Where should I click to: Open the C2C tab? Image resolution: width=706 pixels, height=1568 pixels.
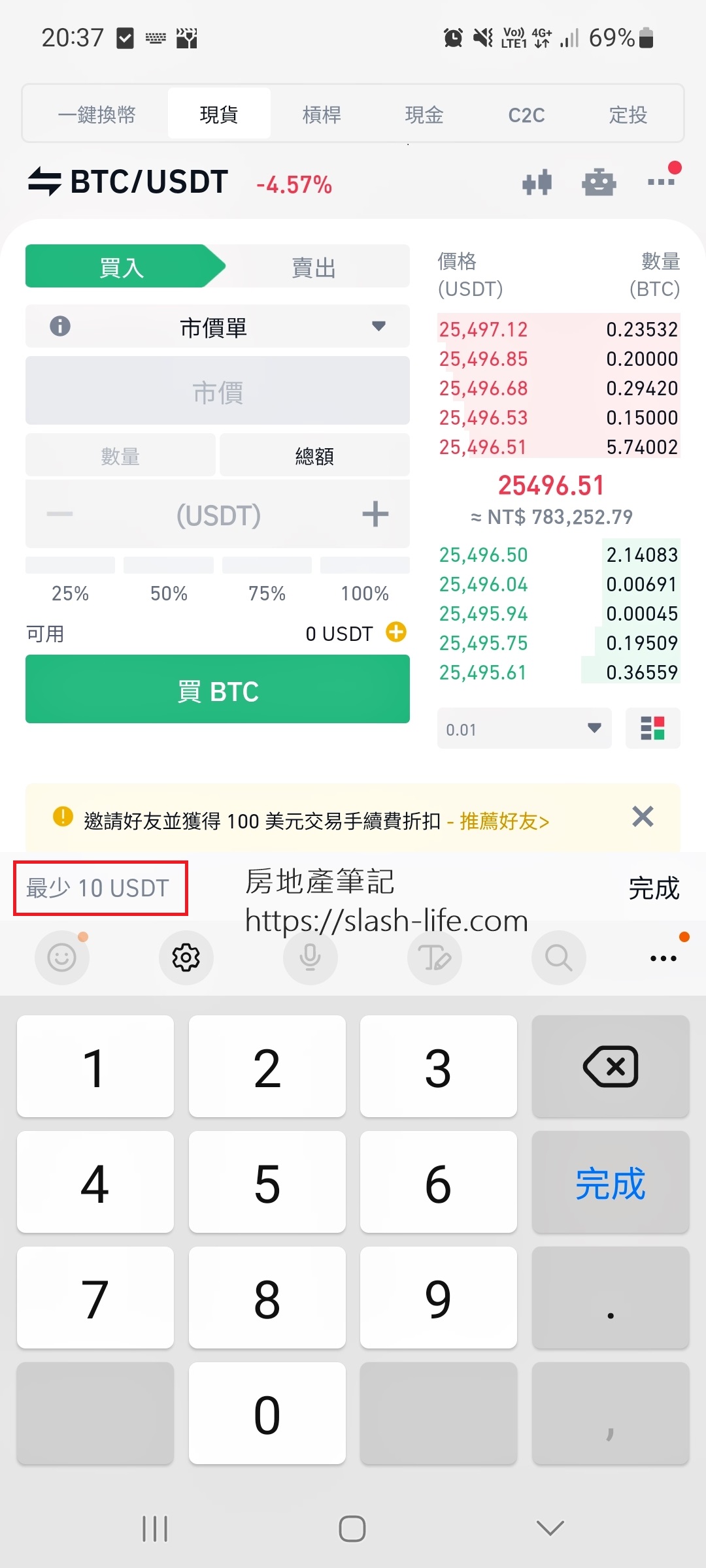point(526,114)
